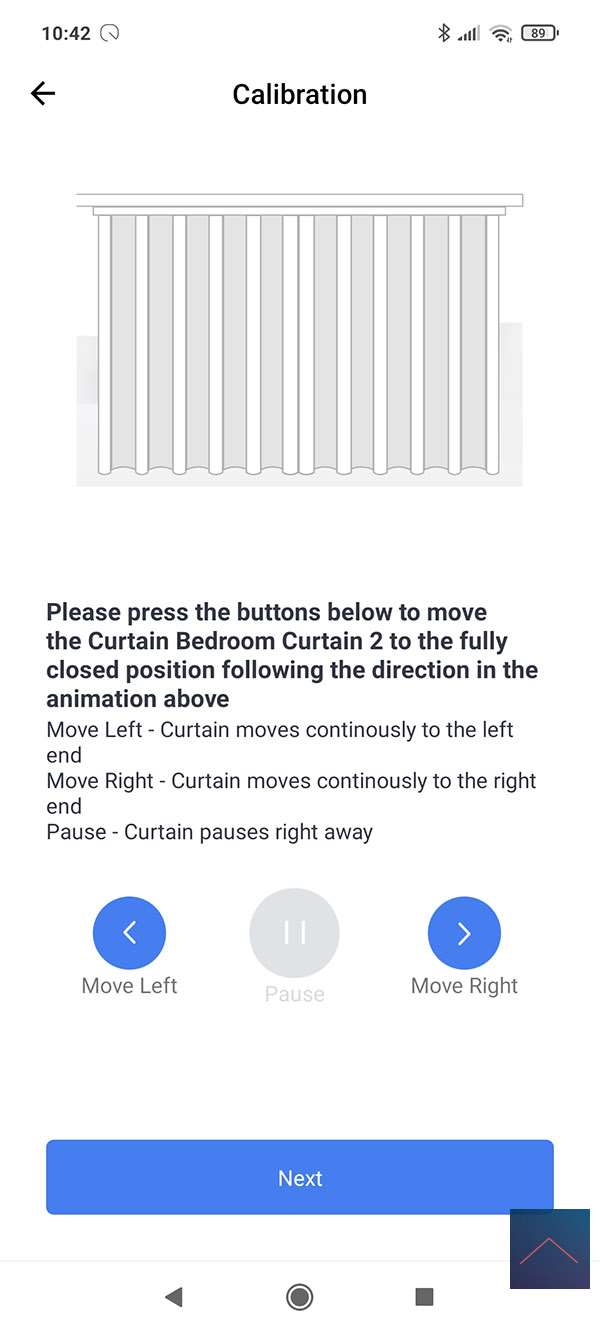600x1333 pixels.
Task: Continue with the Next button
Action: click(299, 1178)
